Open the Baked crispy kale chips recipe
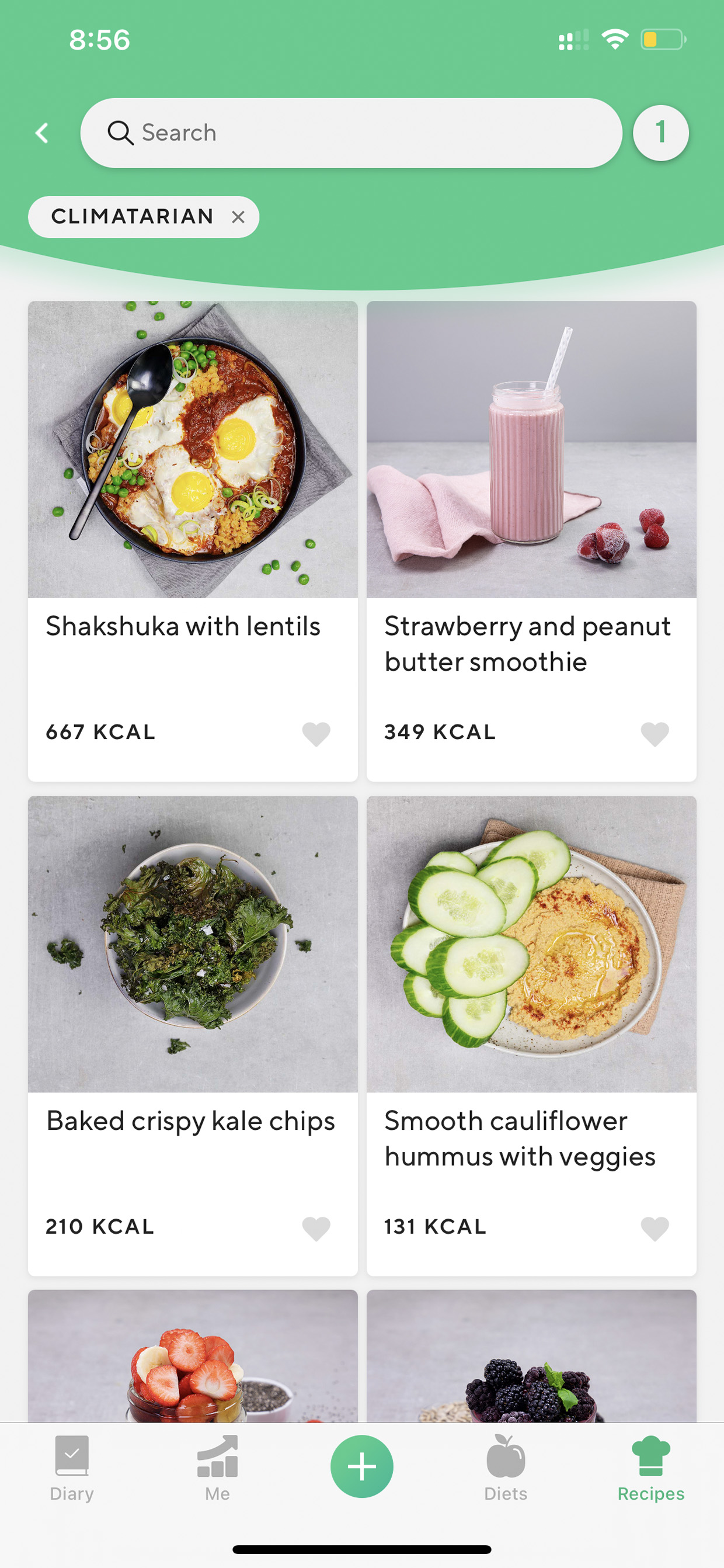Screen dimensions: 724x1568 point(192,1035)
